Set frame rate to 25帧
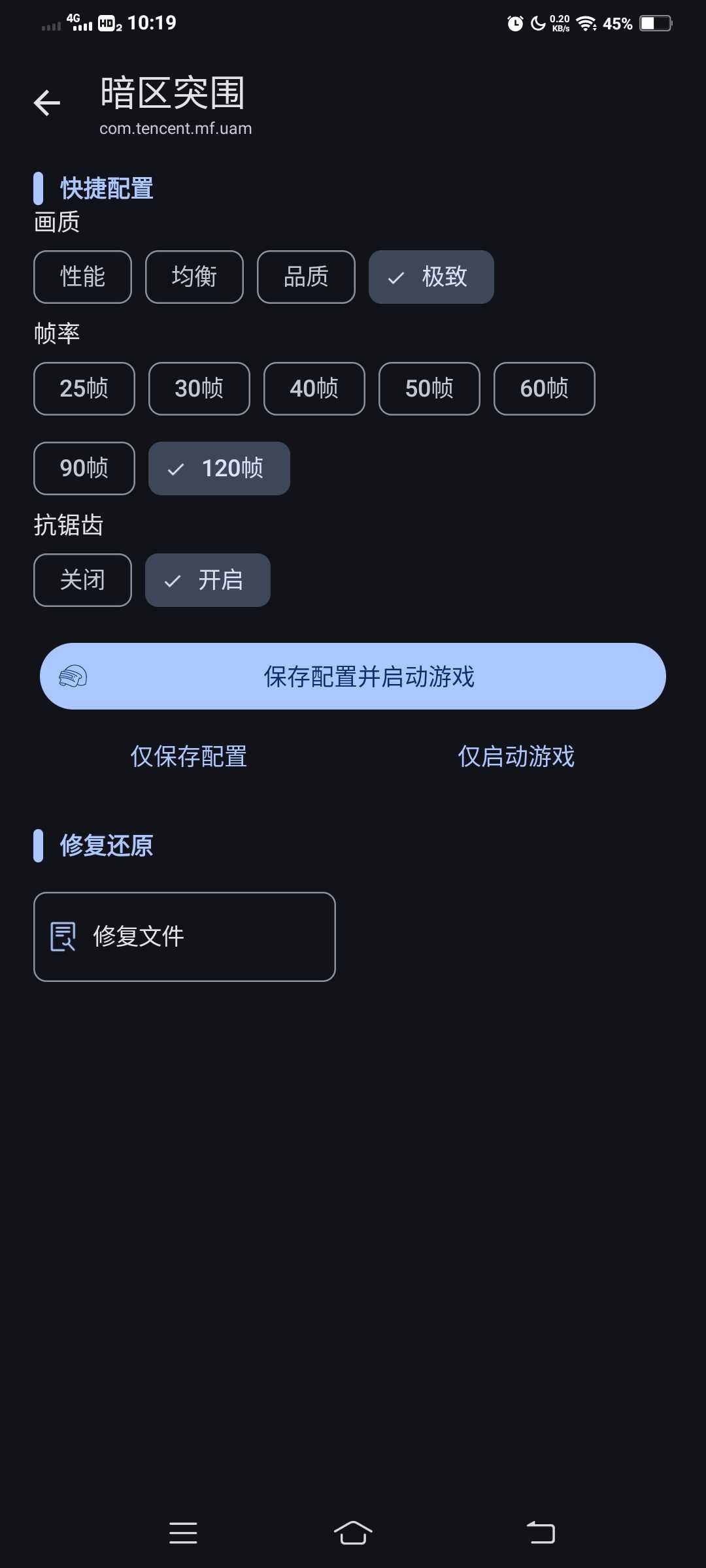Screen dimensions: 706x1568 84,389
